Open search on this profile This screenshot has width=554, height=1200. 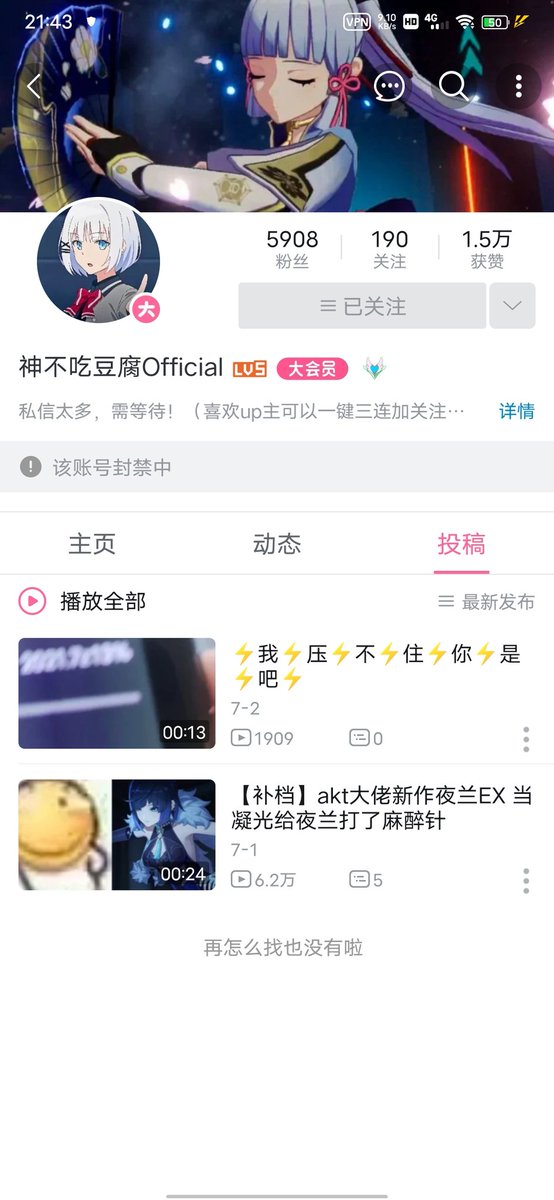click(x=454, y=86)
